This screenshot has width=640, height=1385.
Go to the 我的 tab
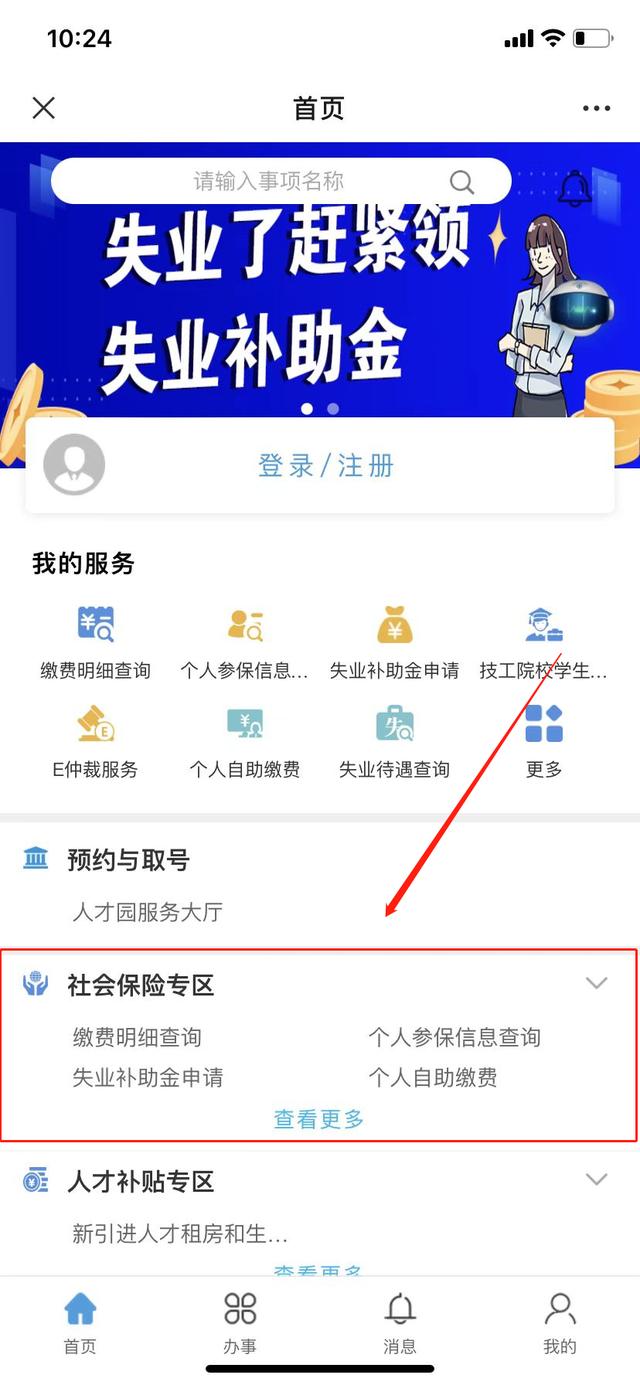(560, 1322)
